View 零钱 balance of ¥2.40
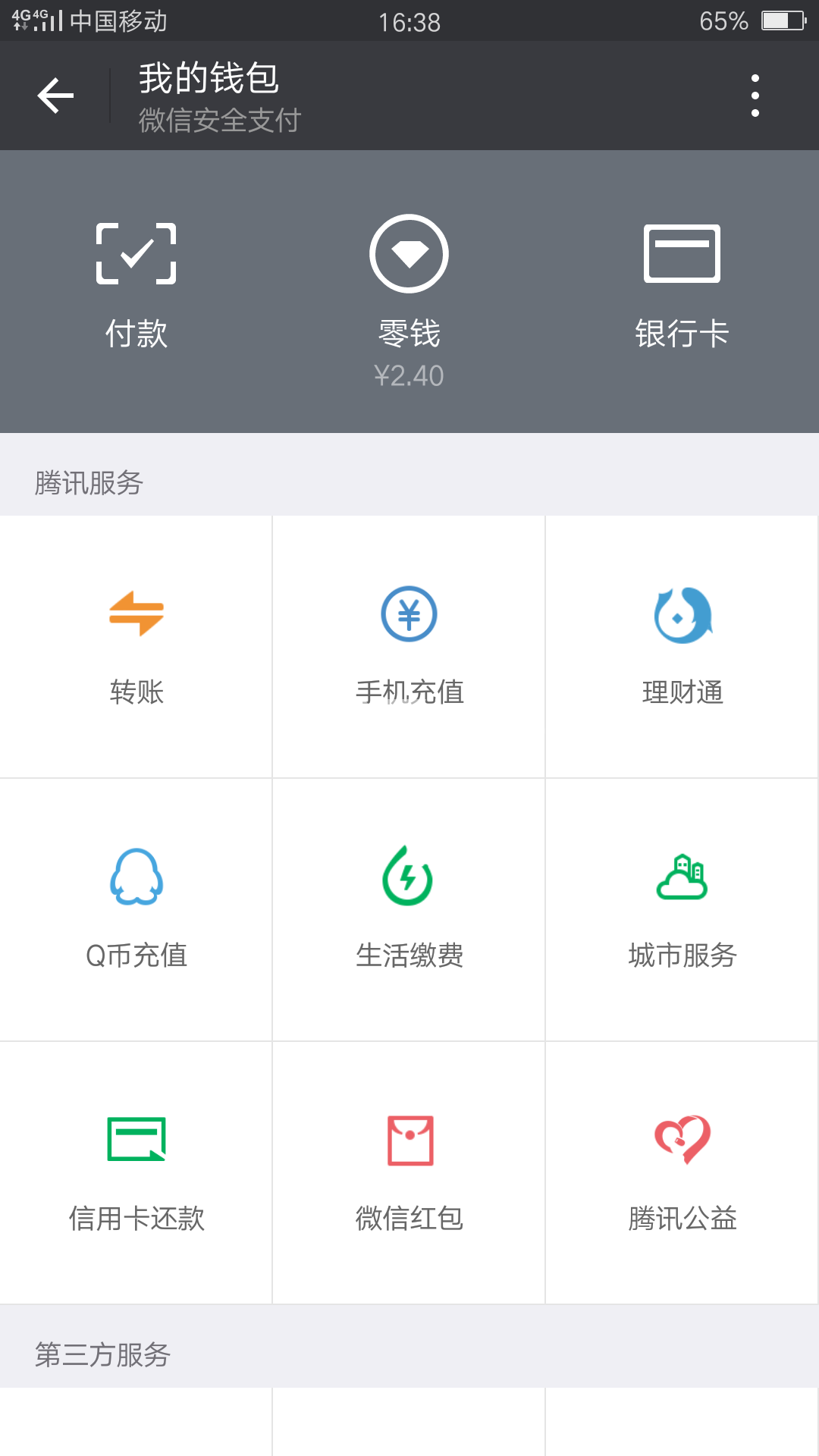 409,302
